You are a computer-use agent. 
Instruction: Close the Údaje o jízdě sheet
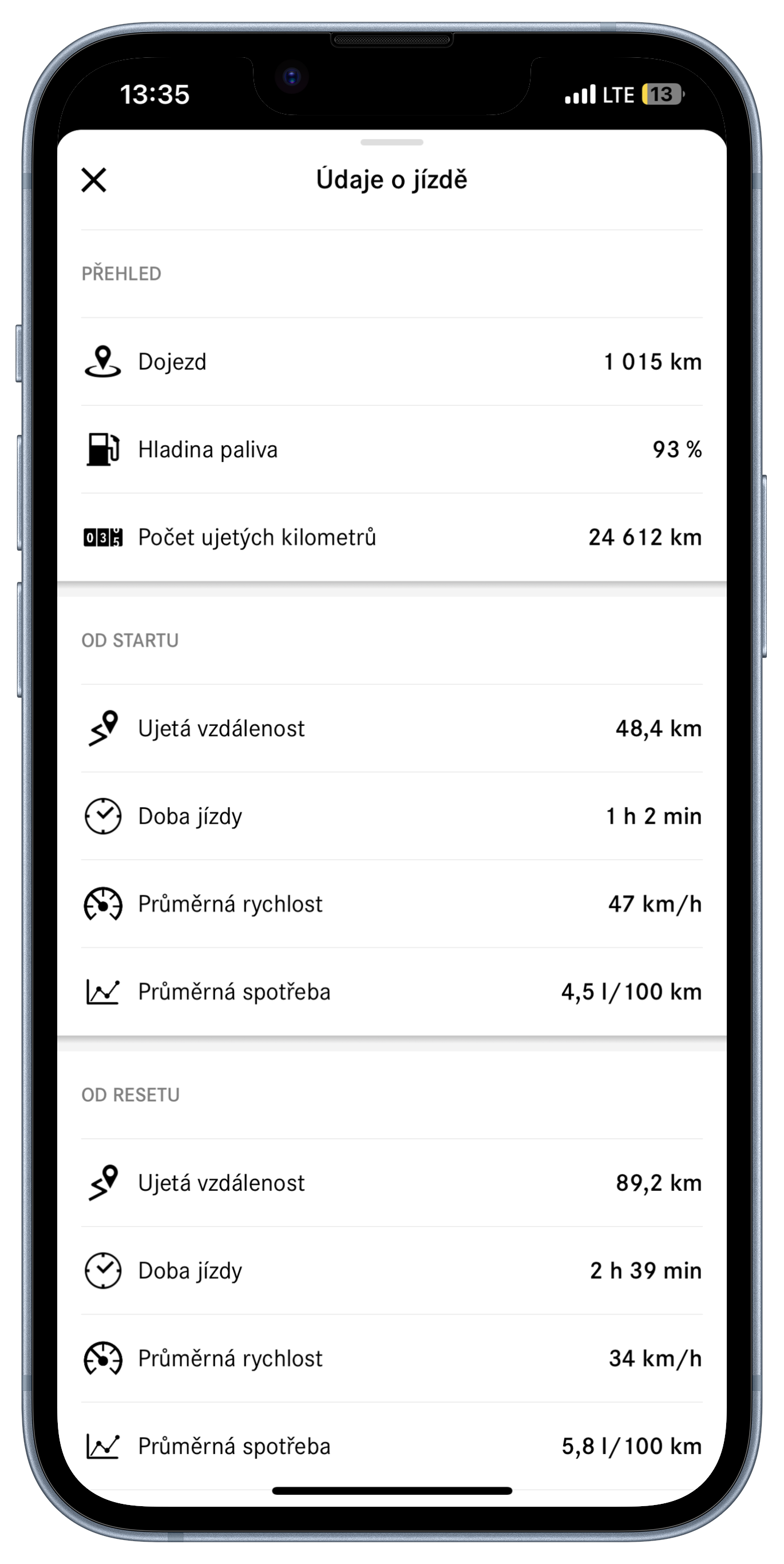click(x=93, y=180)
